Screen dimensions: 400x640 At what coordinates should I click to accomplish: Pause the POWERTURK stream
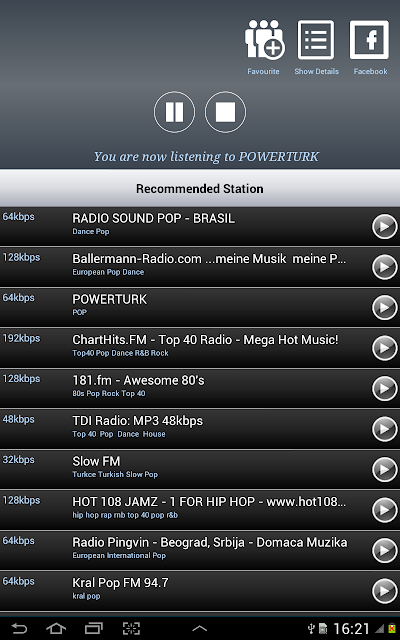pyautogui.click(x=175, y=112)
